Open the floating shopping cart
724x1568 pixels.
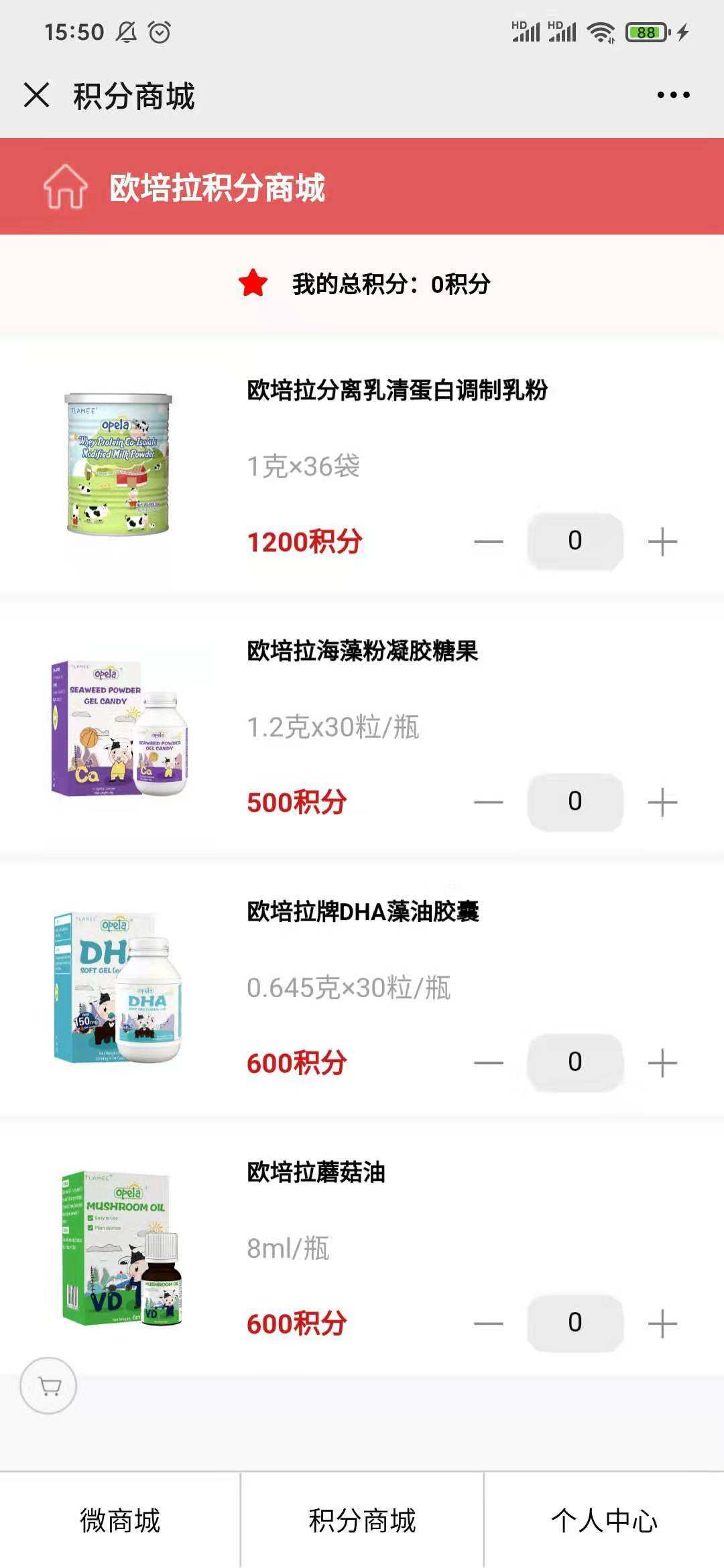point(48,1386)
